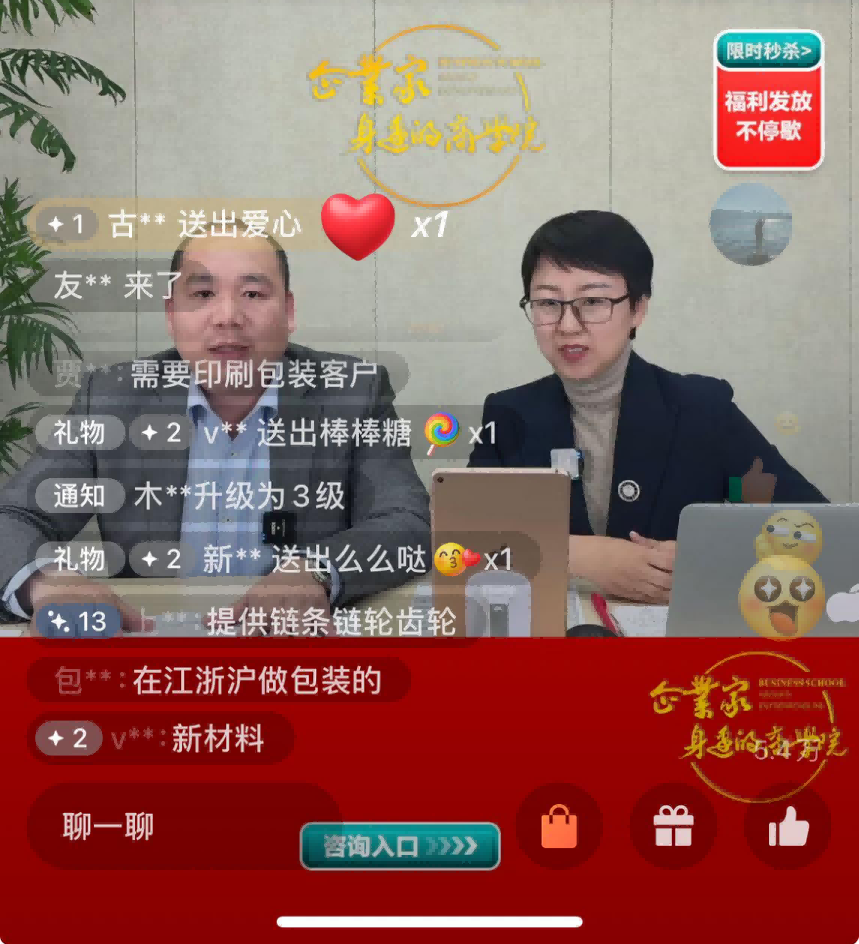Open the shopping bag icon

[x=559, y=827]
